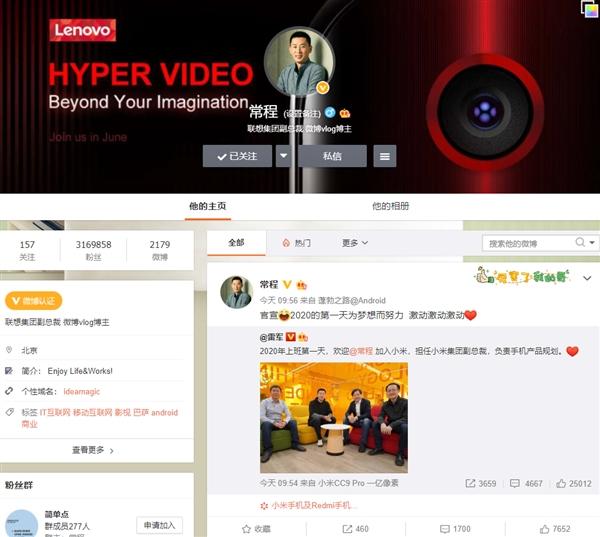Tap the 搜索他的微博 search field
600x537 pixels.
(x=528, y=243)
